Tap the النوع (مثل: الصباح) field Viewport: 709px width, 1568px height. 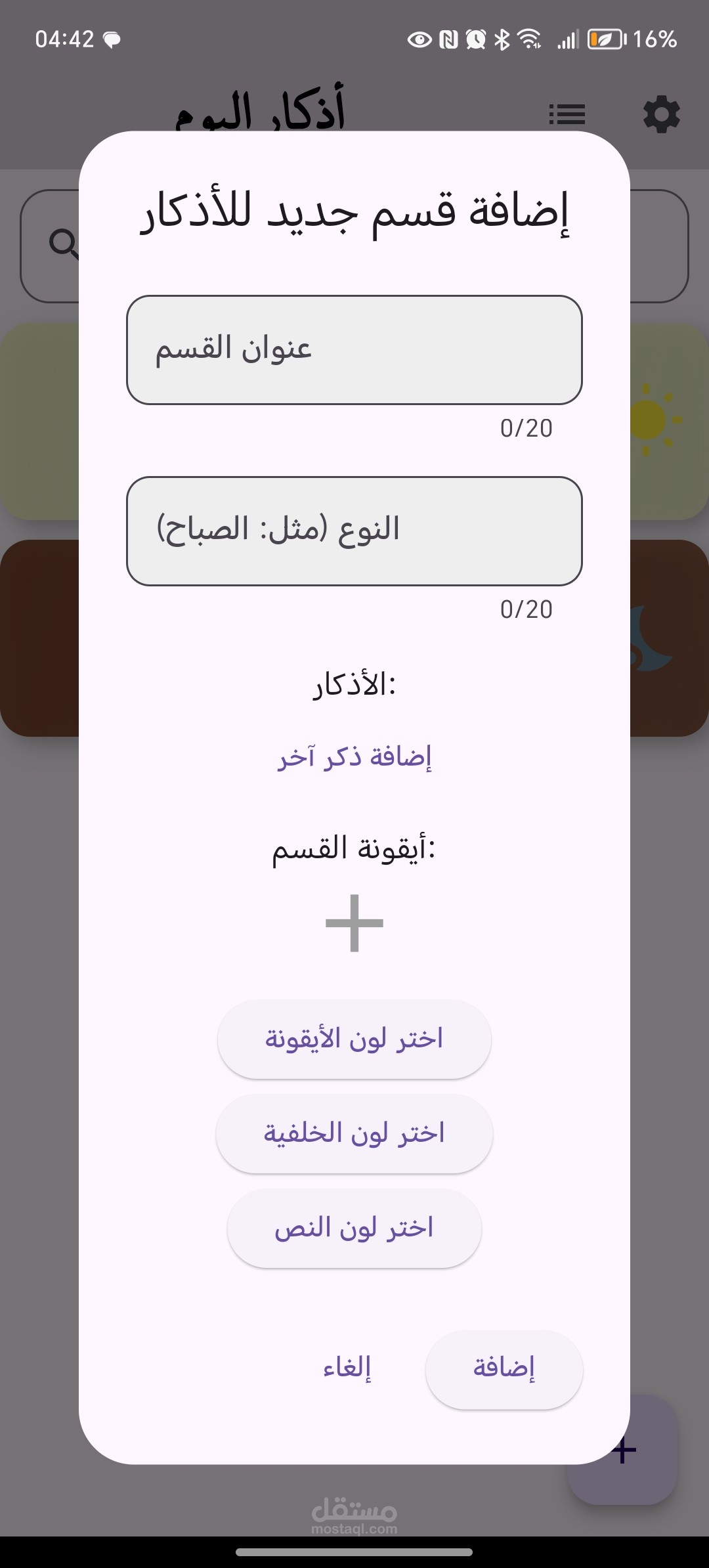pos(354,531)
